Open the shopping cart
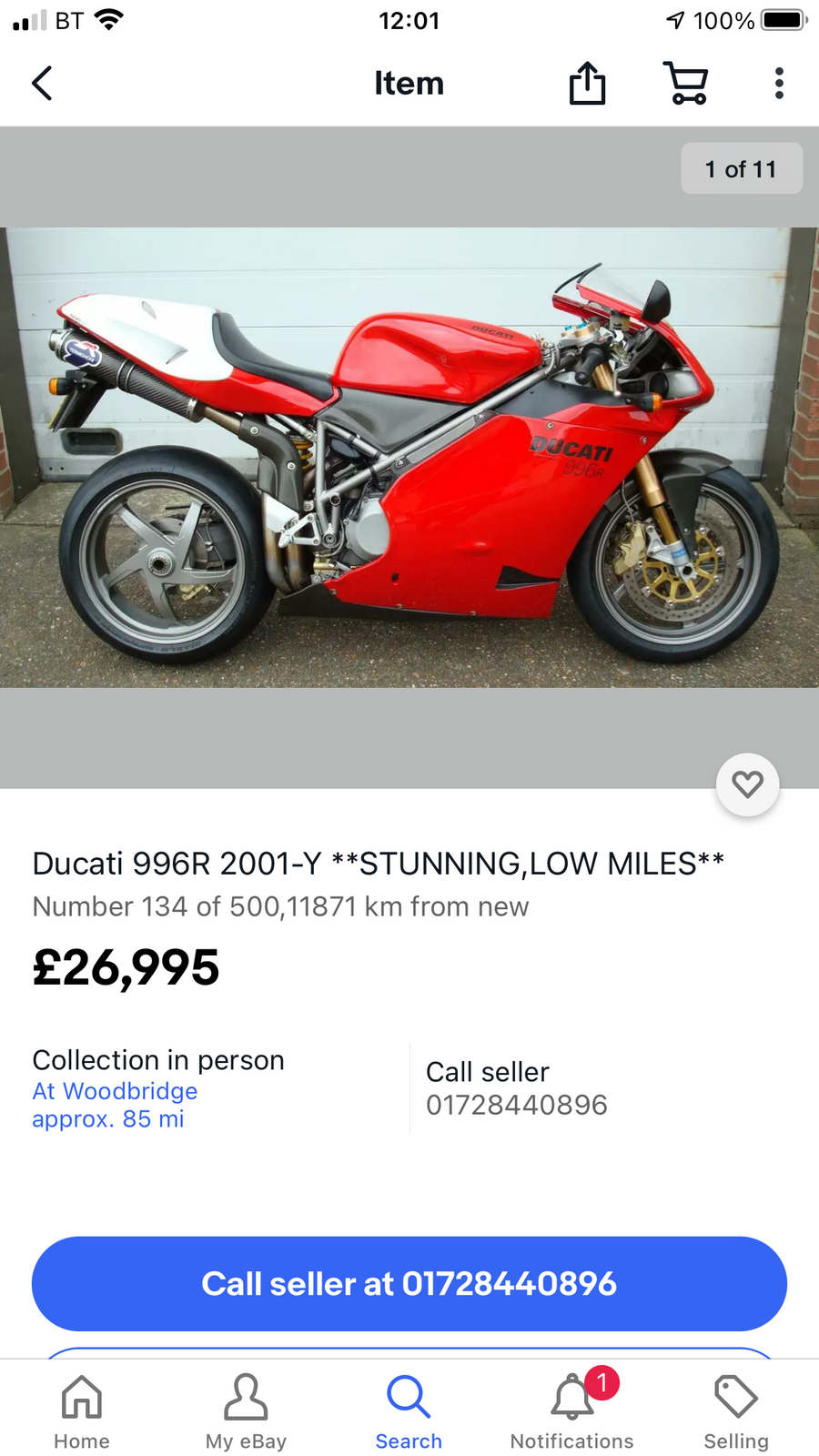Image resolution: width=819 pixels, height=1456 pixels. click(x=686, y=83)
